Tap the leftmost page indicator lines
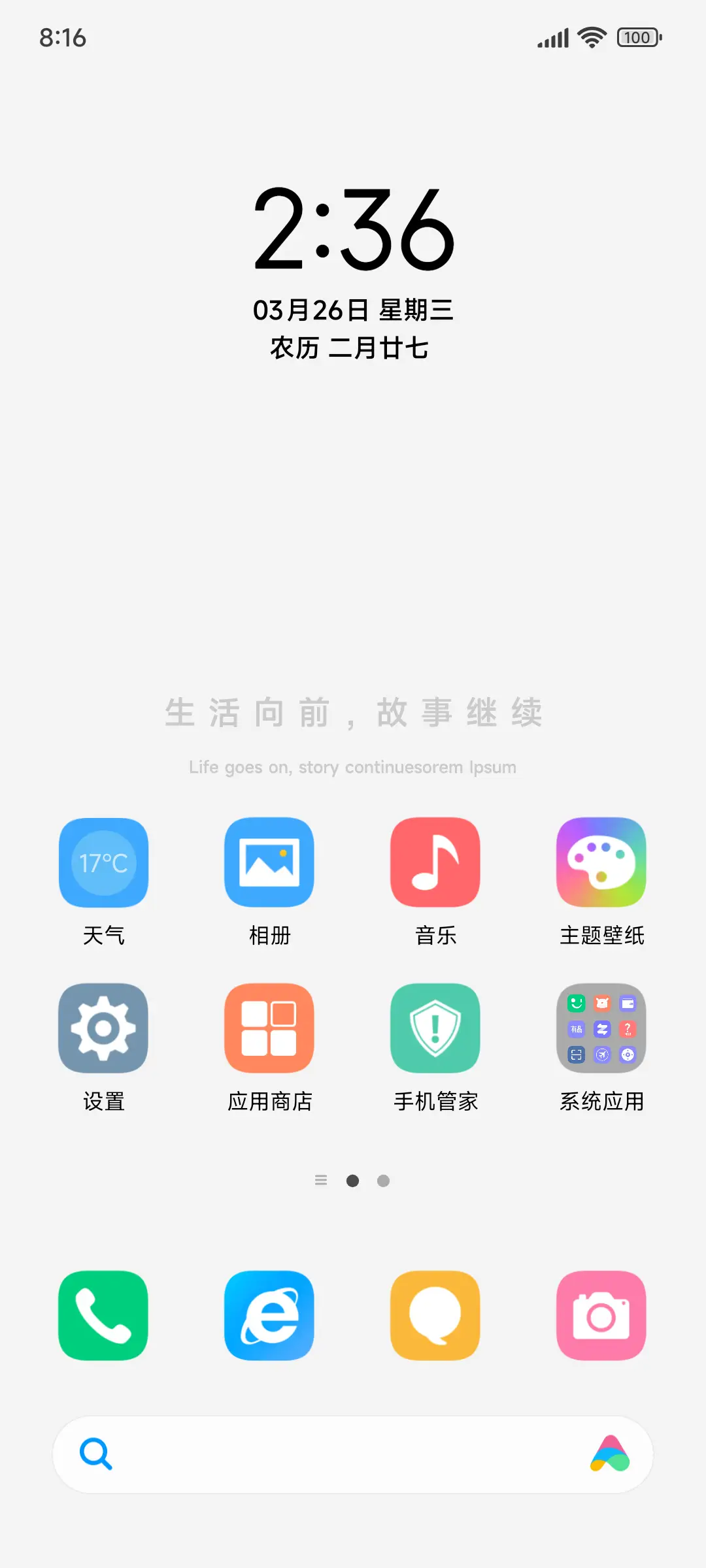 321,1181
